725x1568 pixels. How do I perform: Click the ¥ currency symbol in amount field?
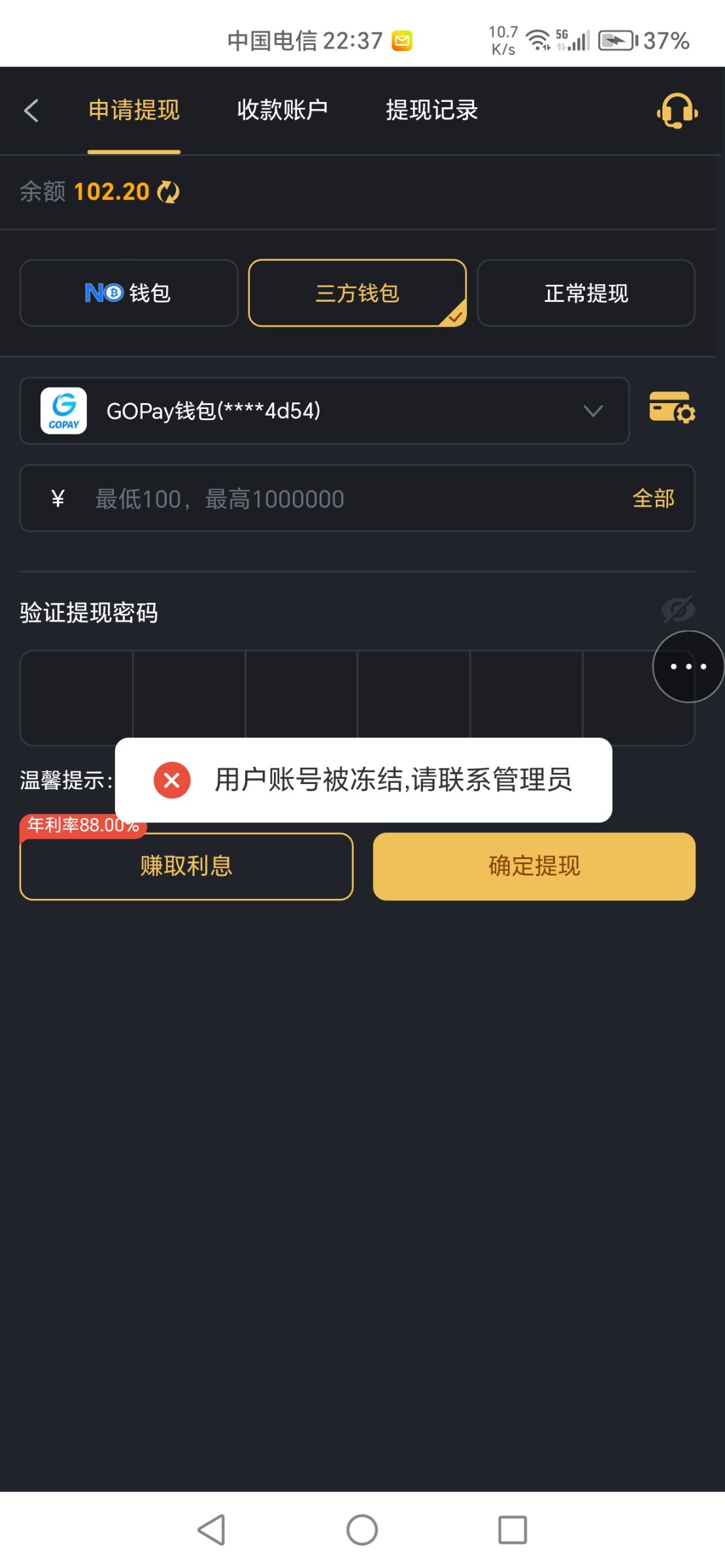(x=57, y=498)
